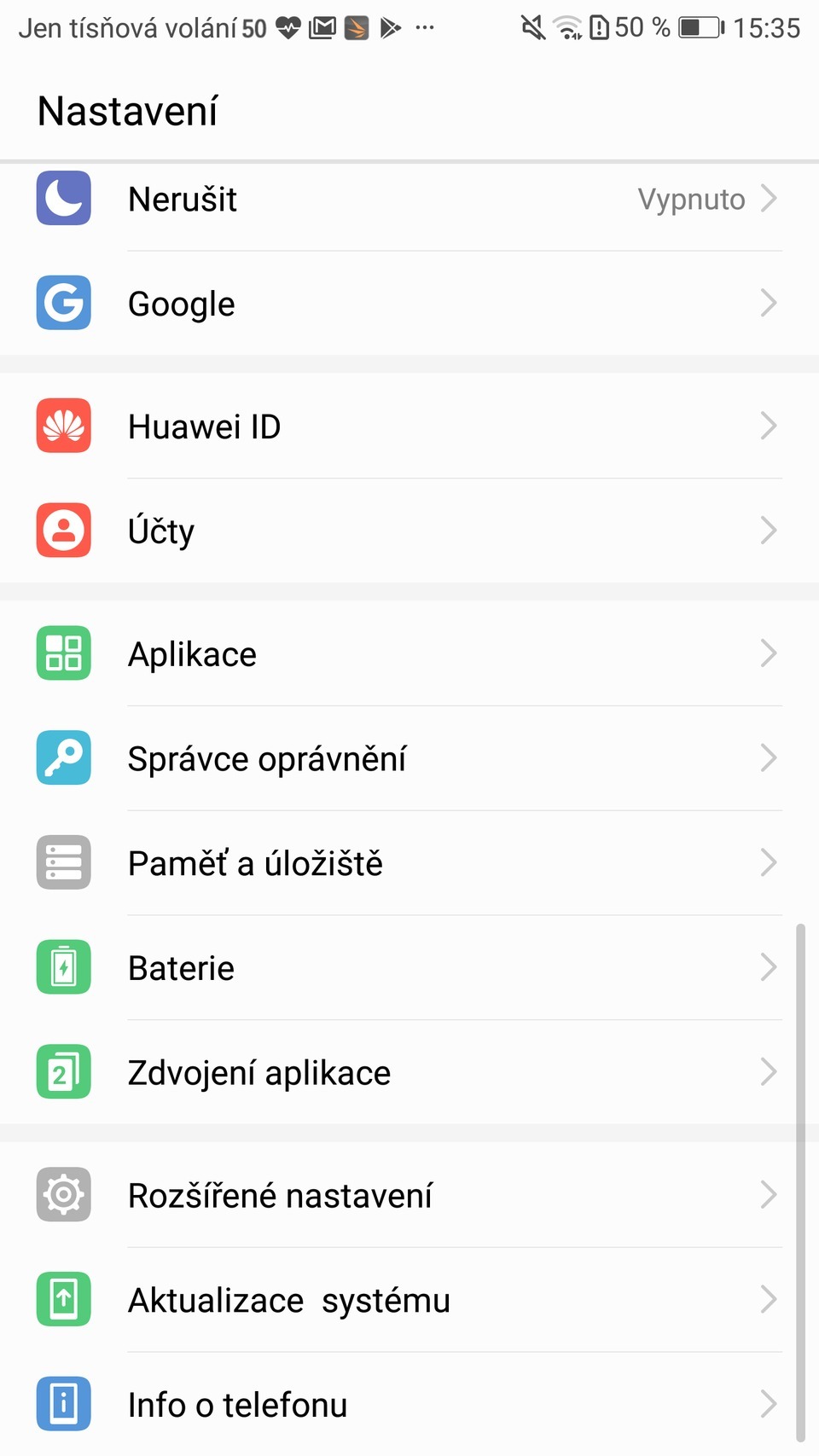Tap the Paměť a úložiště storage icon

point(62,862)
